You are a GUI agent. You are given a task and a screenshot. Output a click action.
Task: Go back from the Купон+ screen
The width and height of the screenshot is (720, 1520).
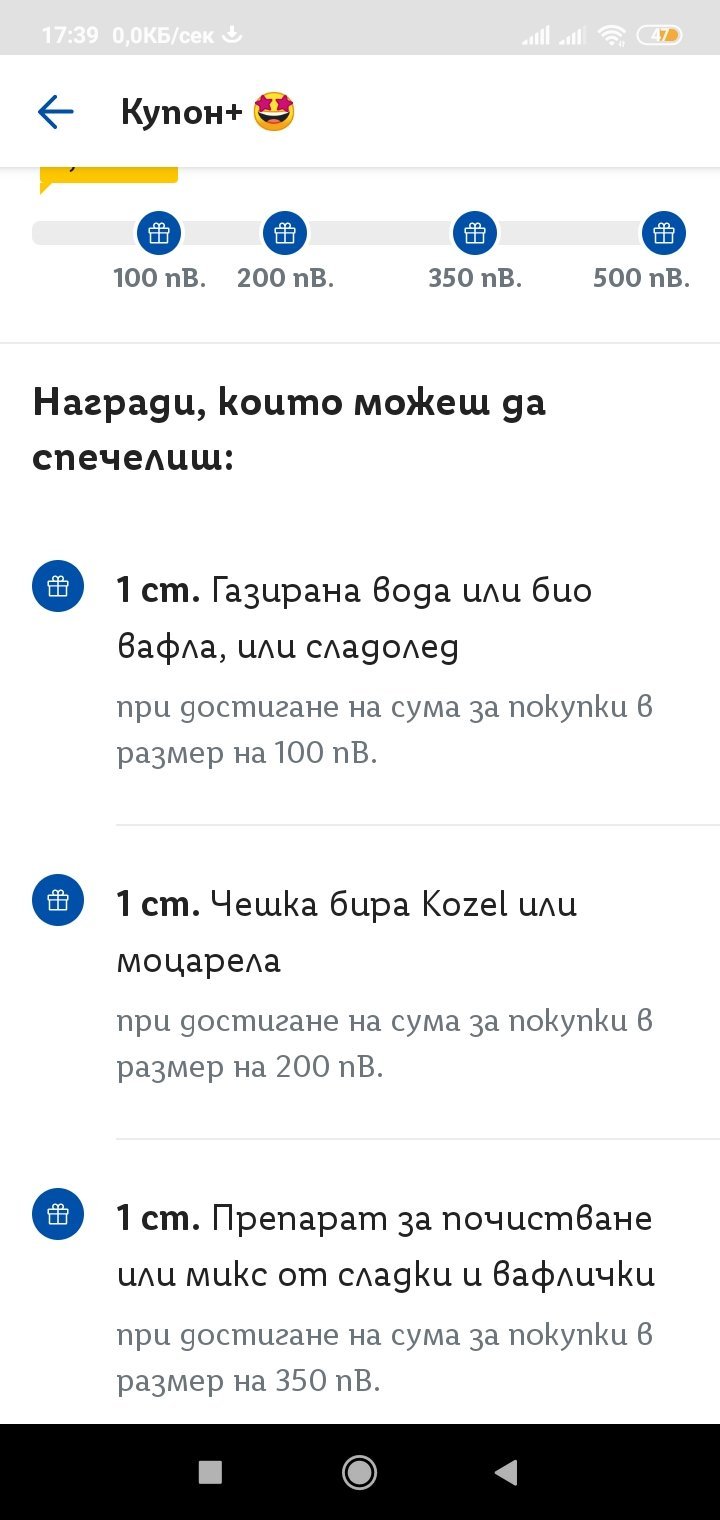point(55,112)
